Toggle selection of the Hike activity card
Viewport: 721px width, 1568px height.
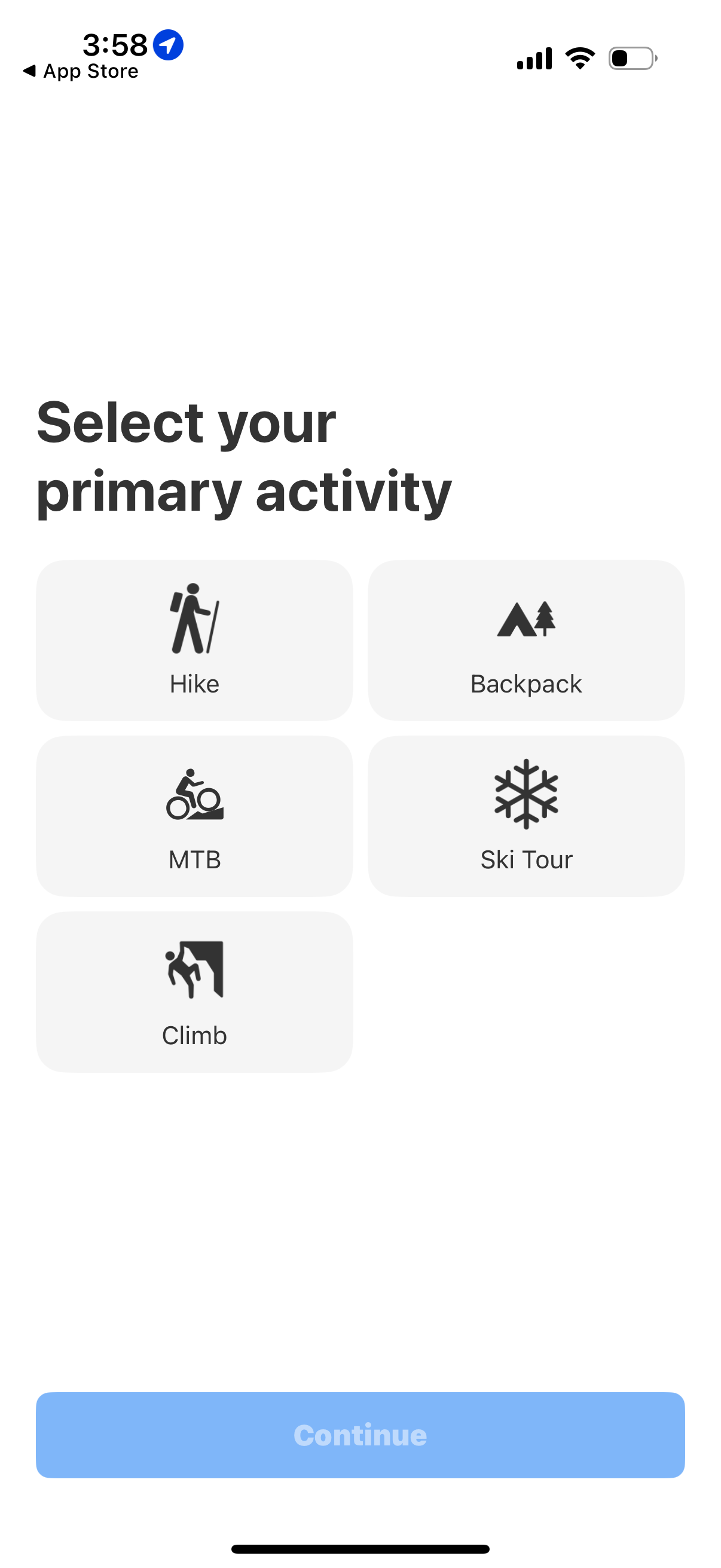tap(194, 640)
